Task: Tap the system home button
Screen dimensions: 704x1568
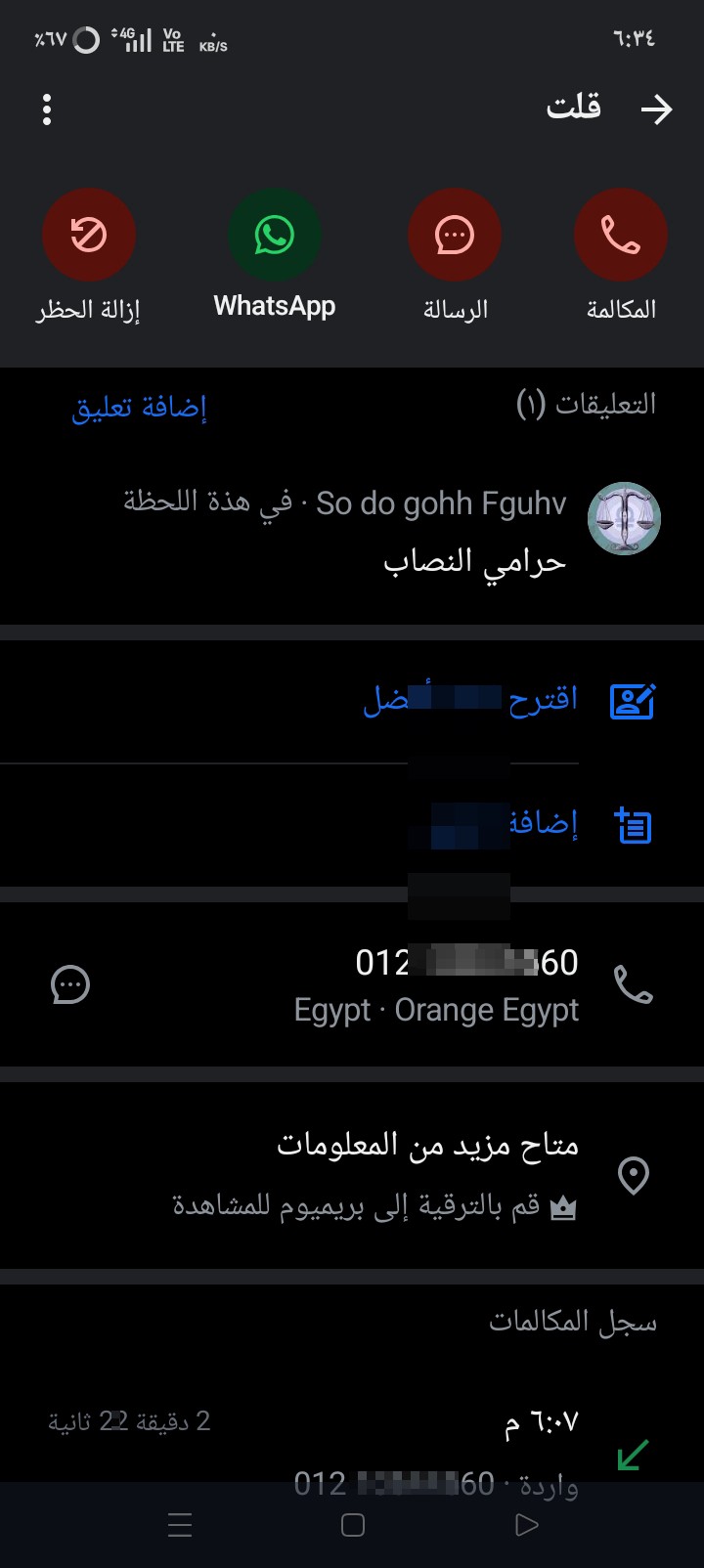Action: pyautogui.click(x=353, y=1525)
